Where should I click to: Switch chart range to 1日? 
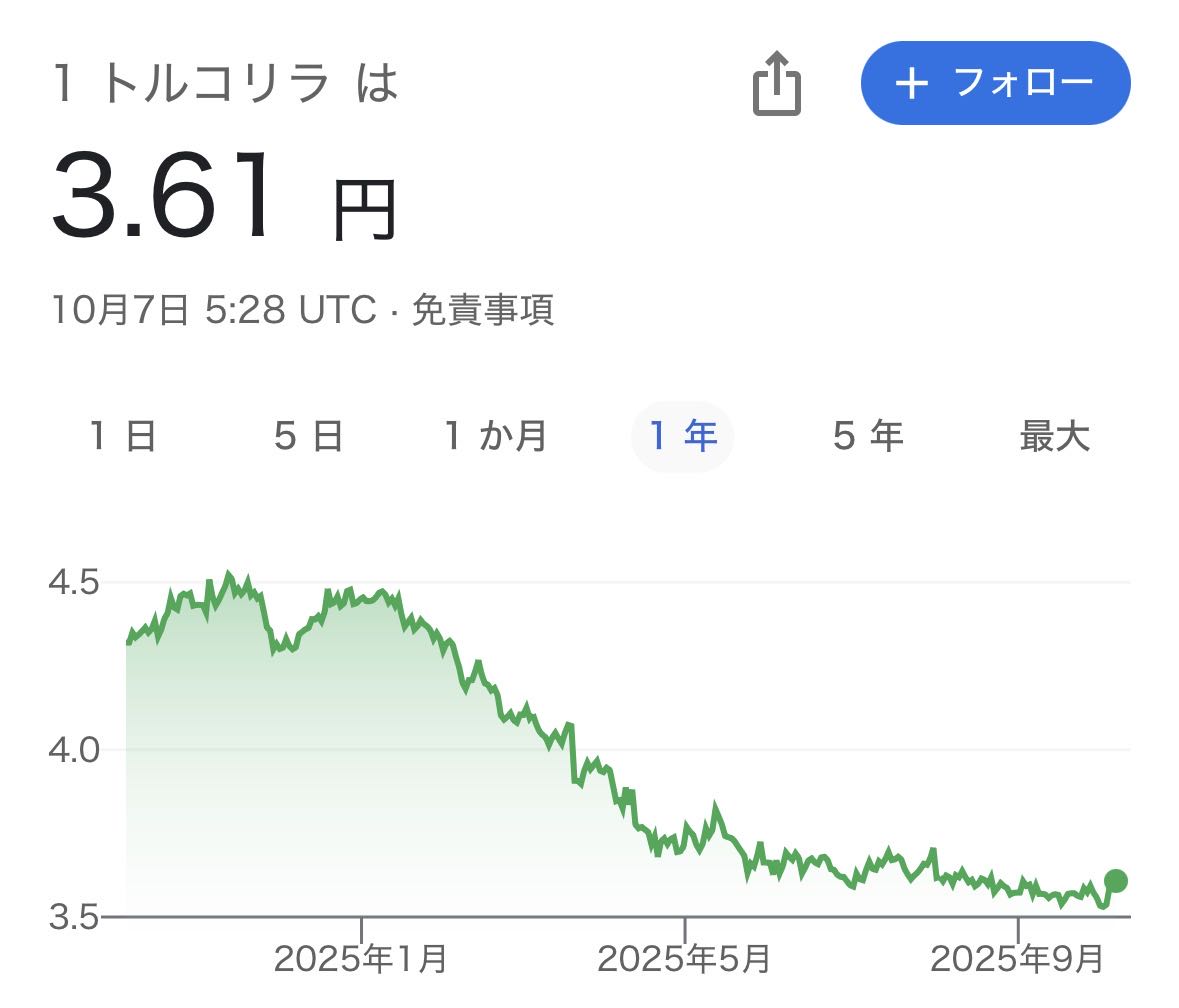[x=123, y=437]
